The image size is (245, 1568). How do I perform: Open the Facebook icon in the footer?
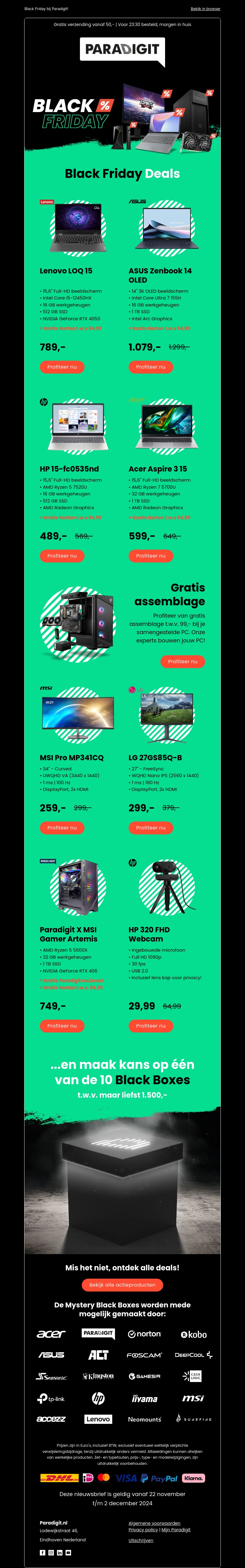click(43, 1553)
